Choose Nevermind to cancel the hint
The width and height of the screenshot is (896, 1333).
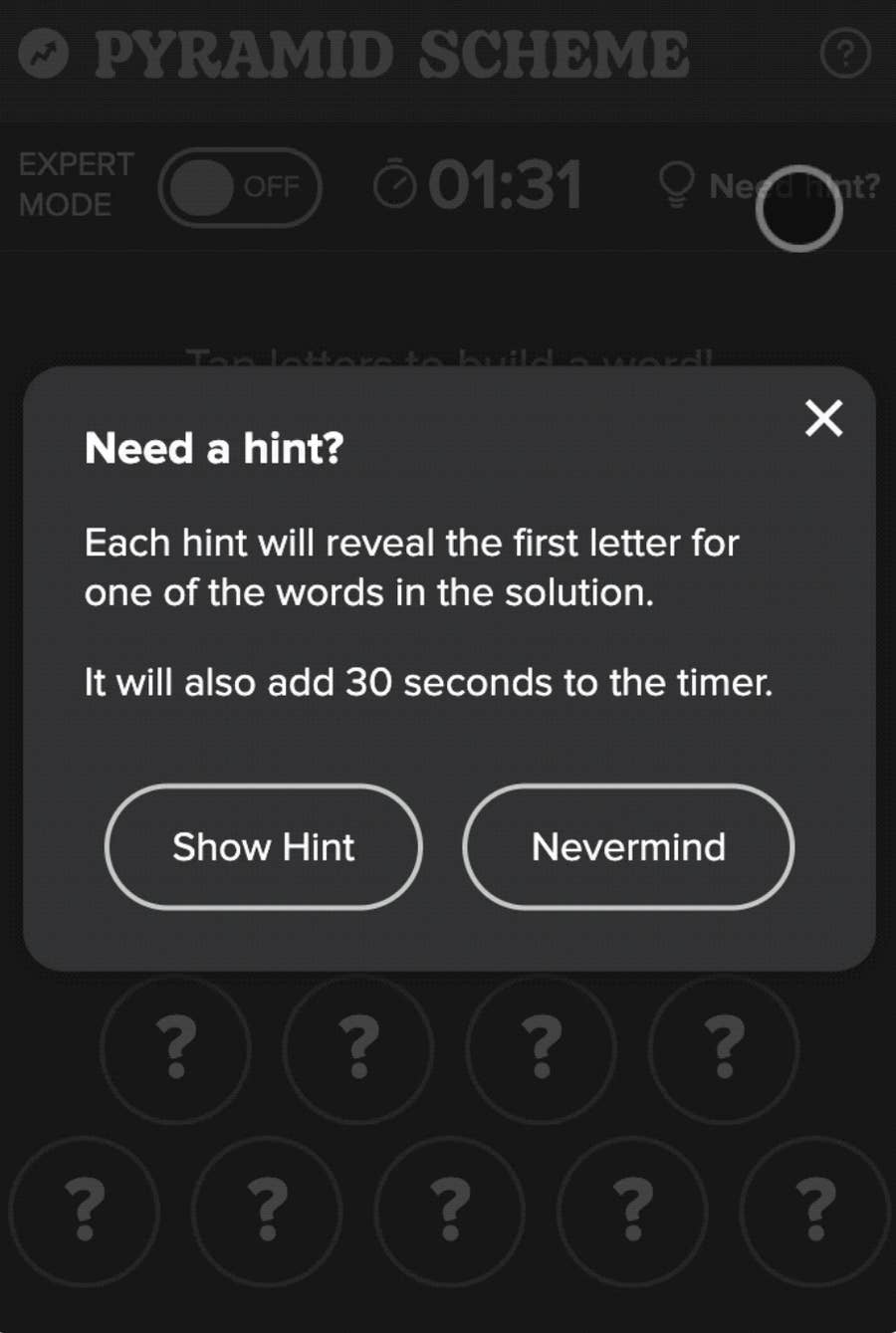(628, 847)
